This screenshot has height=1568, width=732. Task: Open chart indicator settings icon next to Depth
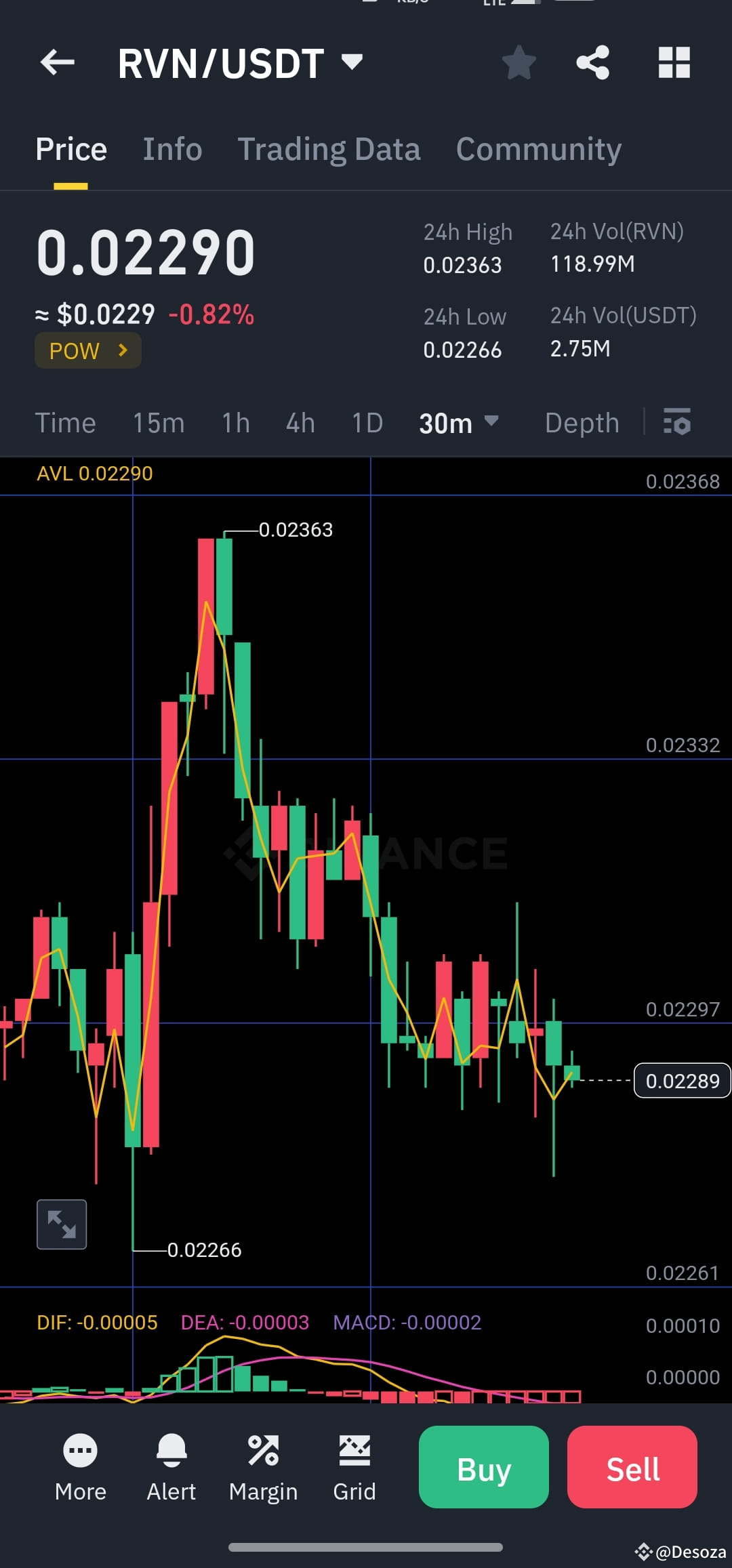coord(677,422)
